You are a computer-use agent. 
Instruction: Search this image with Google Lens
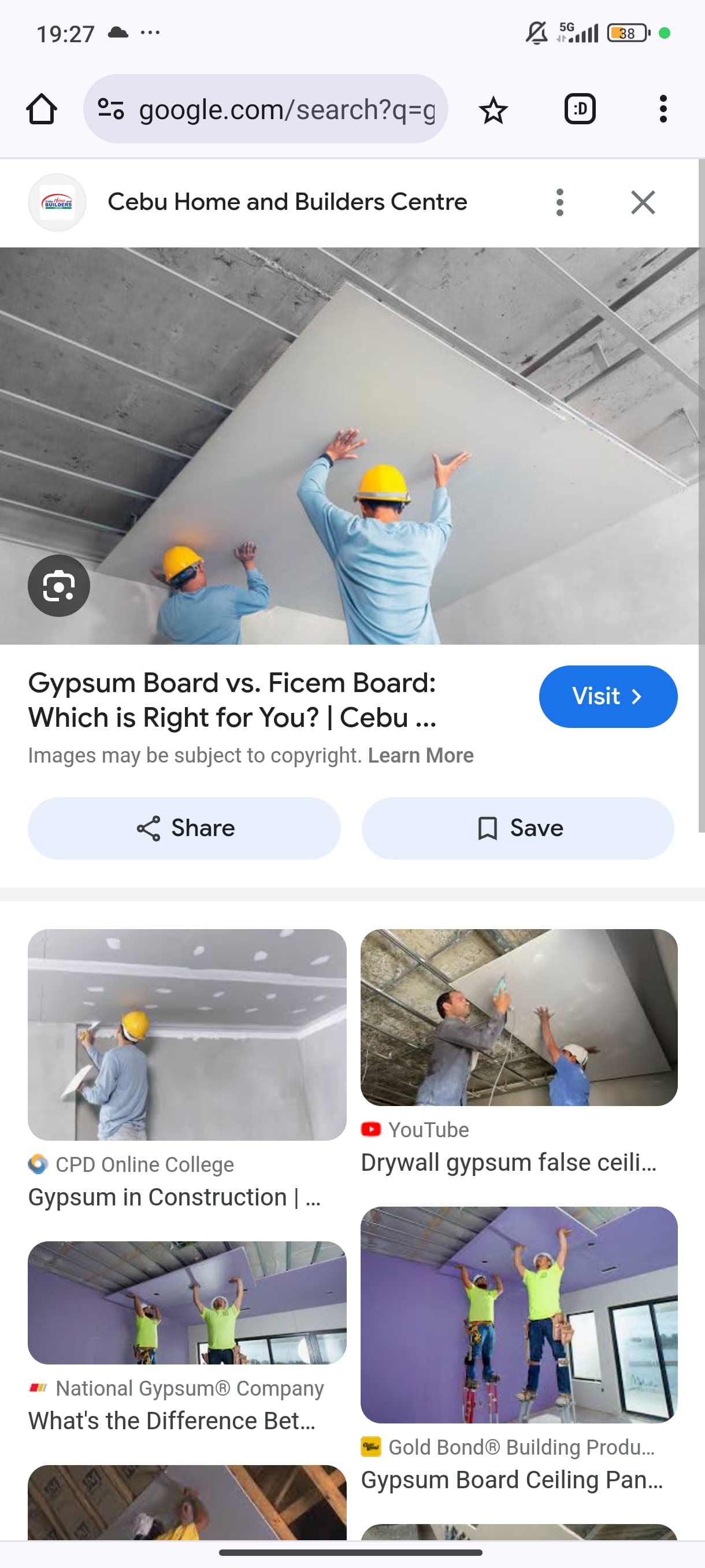[59, 586]
